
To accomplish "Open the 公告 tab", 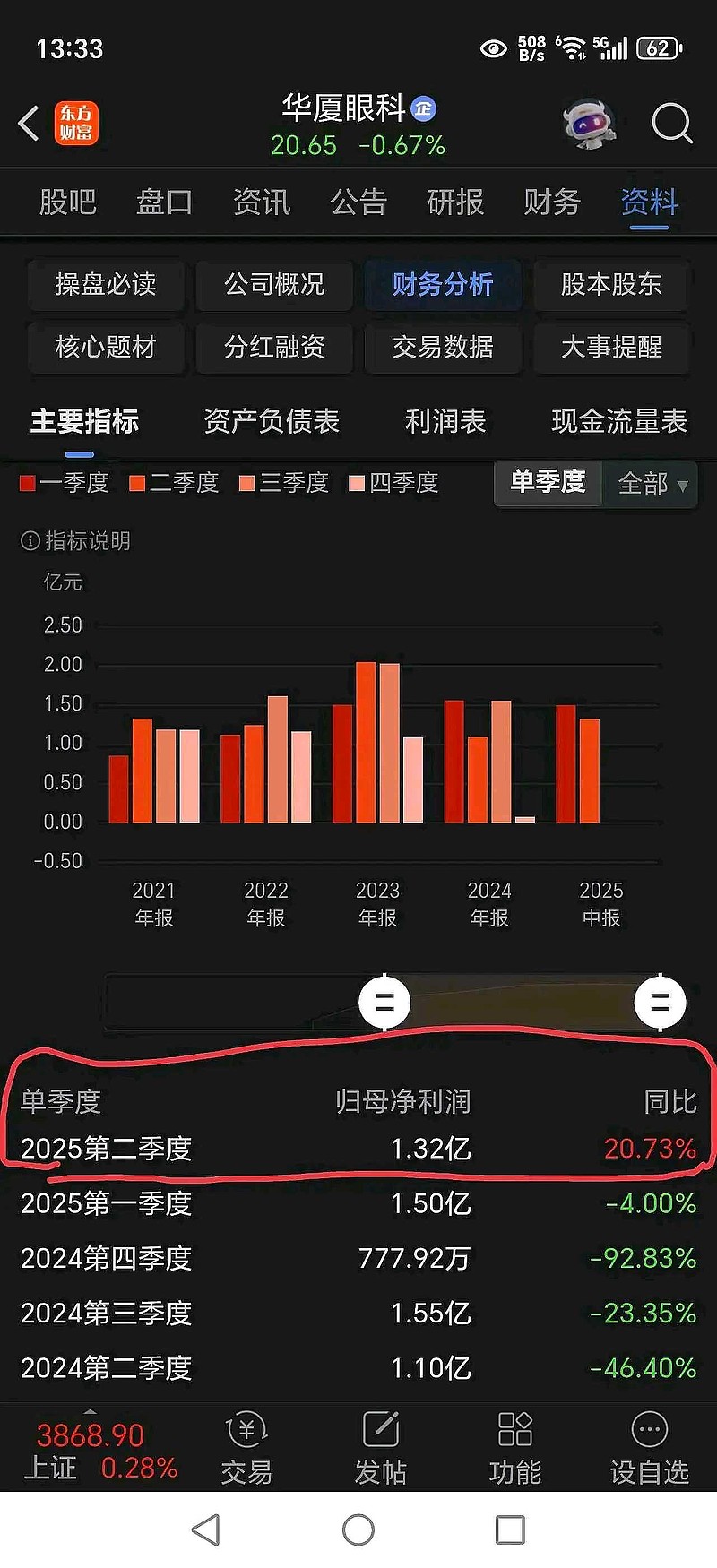I will 358,202.
